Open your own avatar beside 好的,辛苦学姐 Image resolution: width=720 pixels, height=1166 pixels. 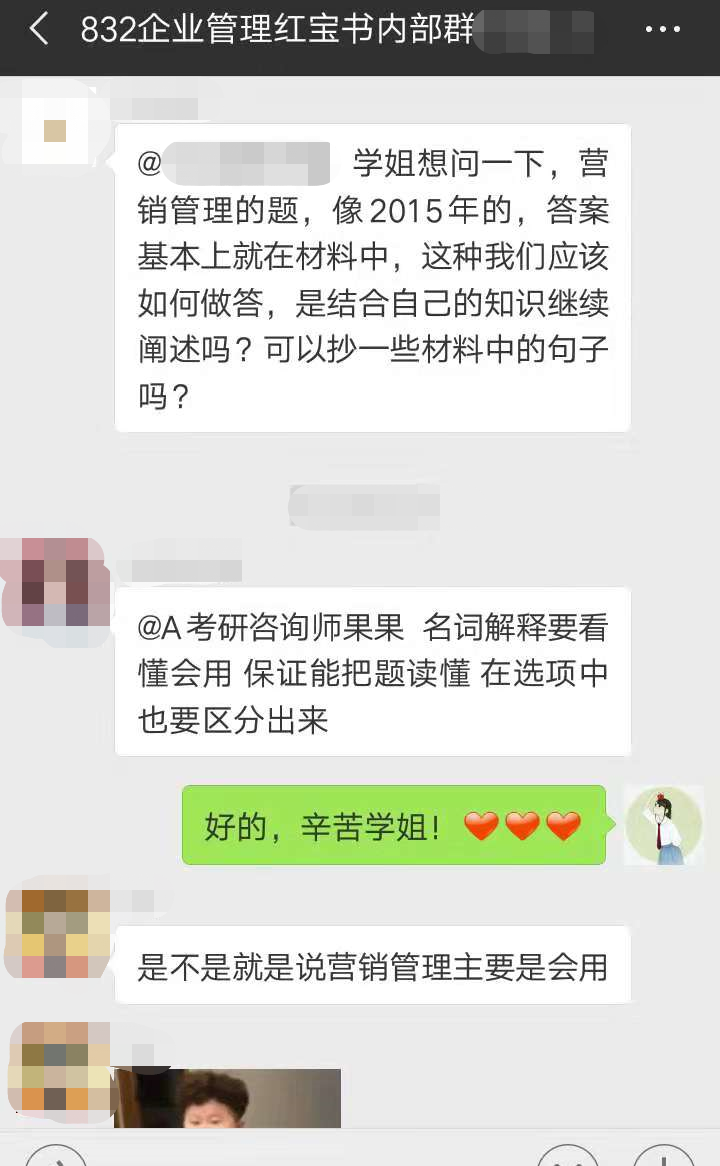[664, 825]
